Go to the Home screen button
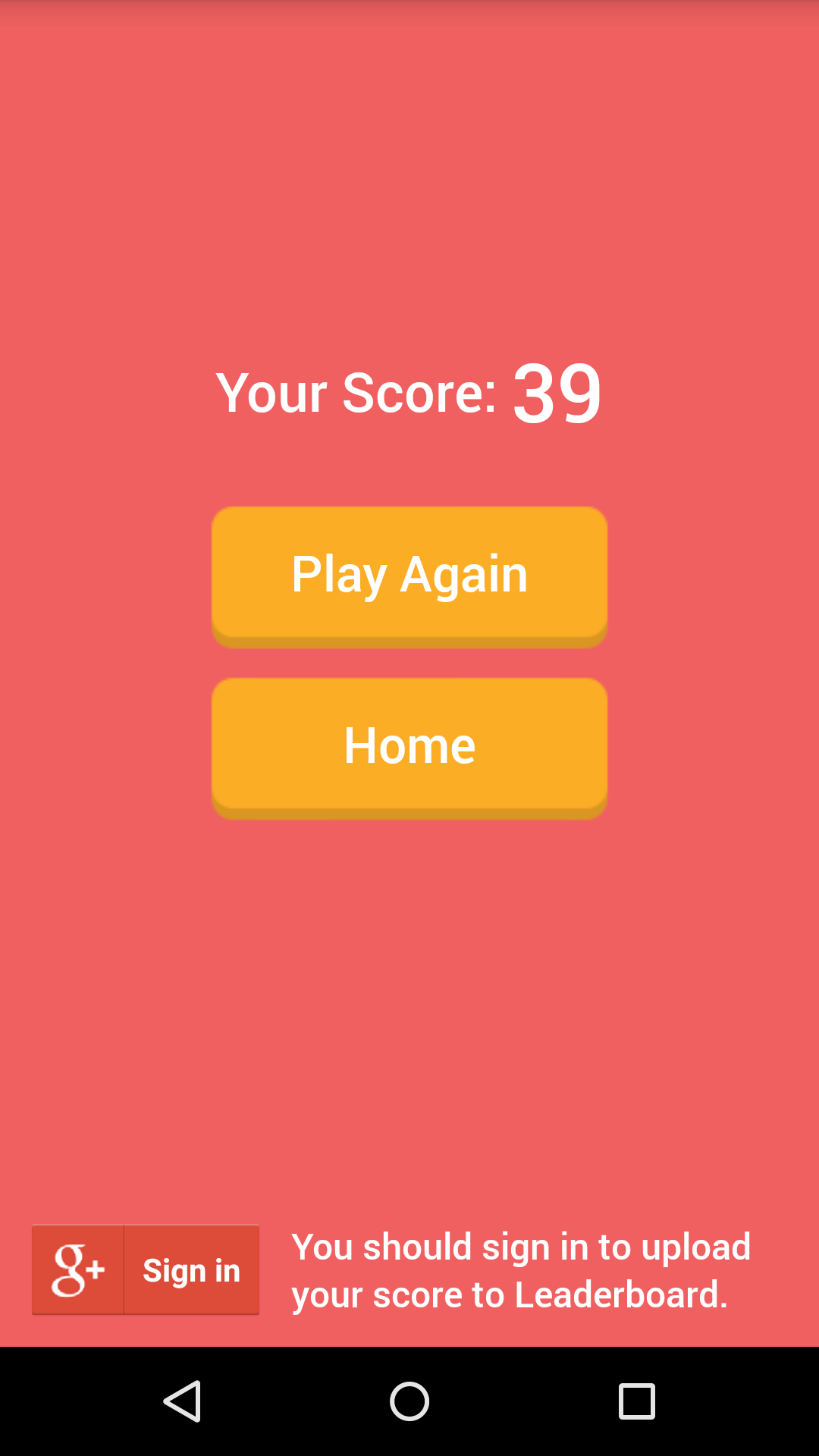The image size is (819, 1456). [x=409, y=748]
